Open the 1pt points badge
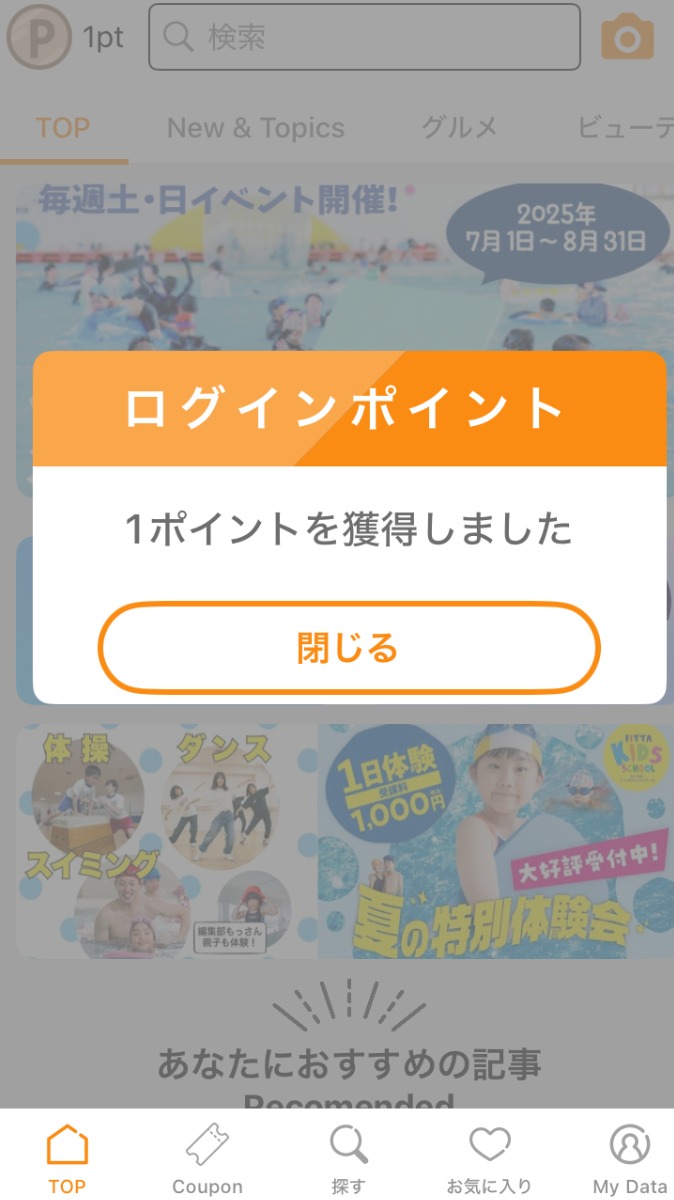 64,38
